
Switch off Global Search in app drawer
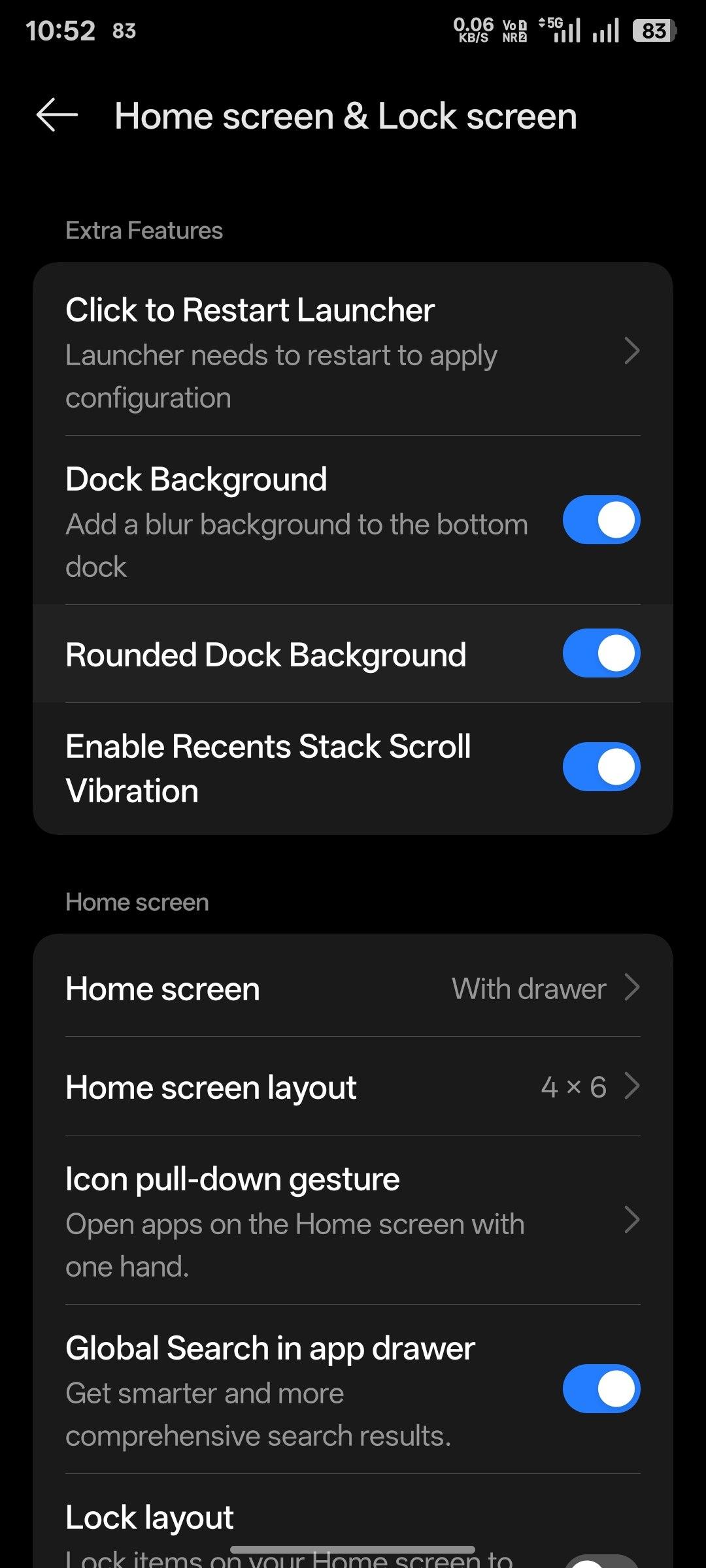coord(601,1389)
